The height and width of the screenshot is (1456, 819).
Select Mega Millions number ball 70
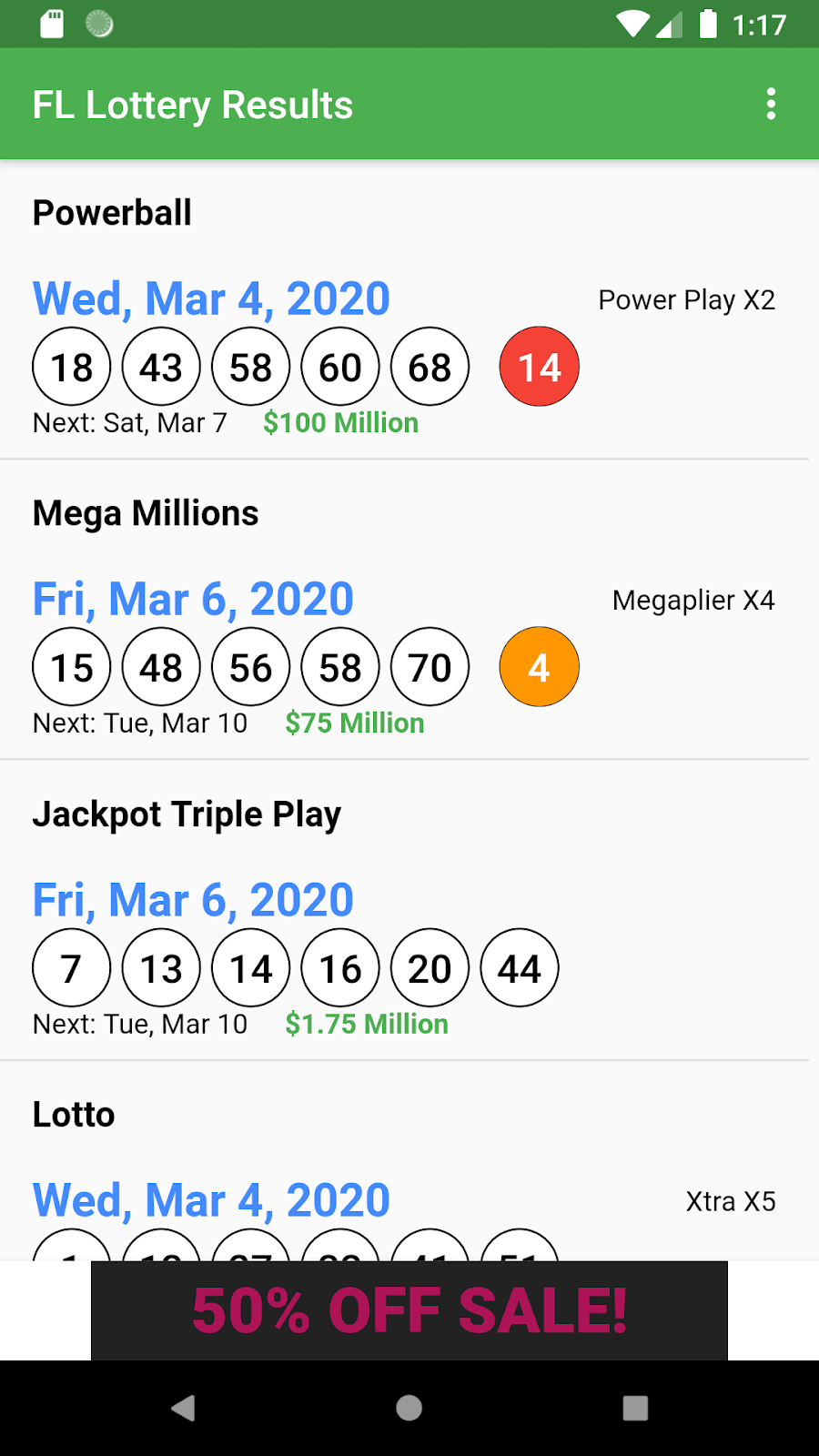[x=430, y=666]
